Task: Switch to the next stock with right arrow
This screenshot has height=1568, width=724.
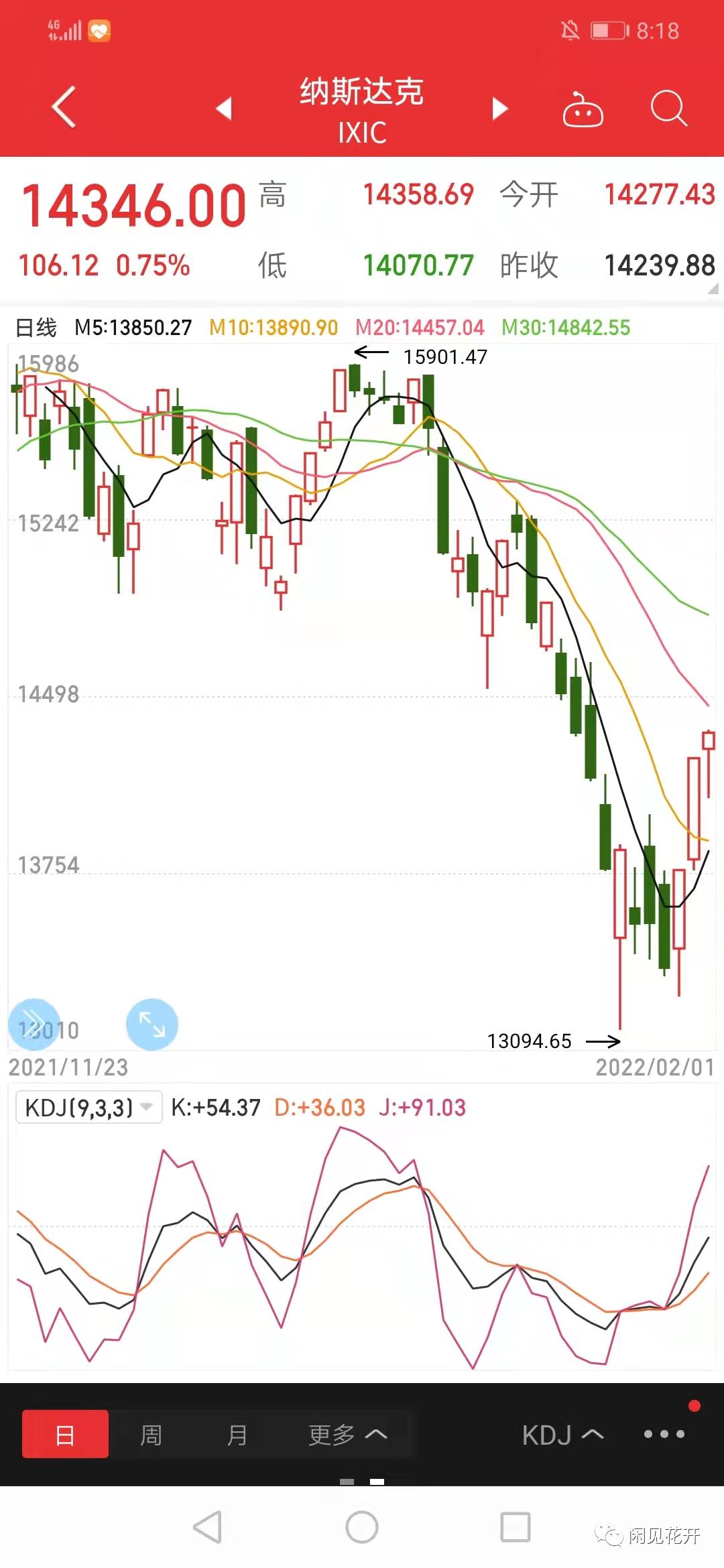Action: point(499,109)
